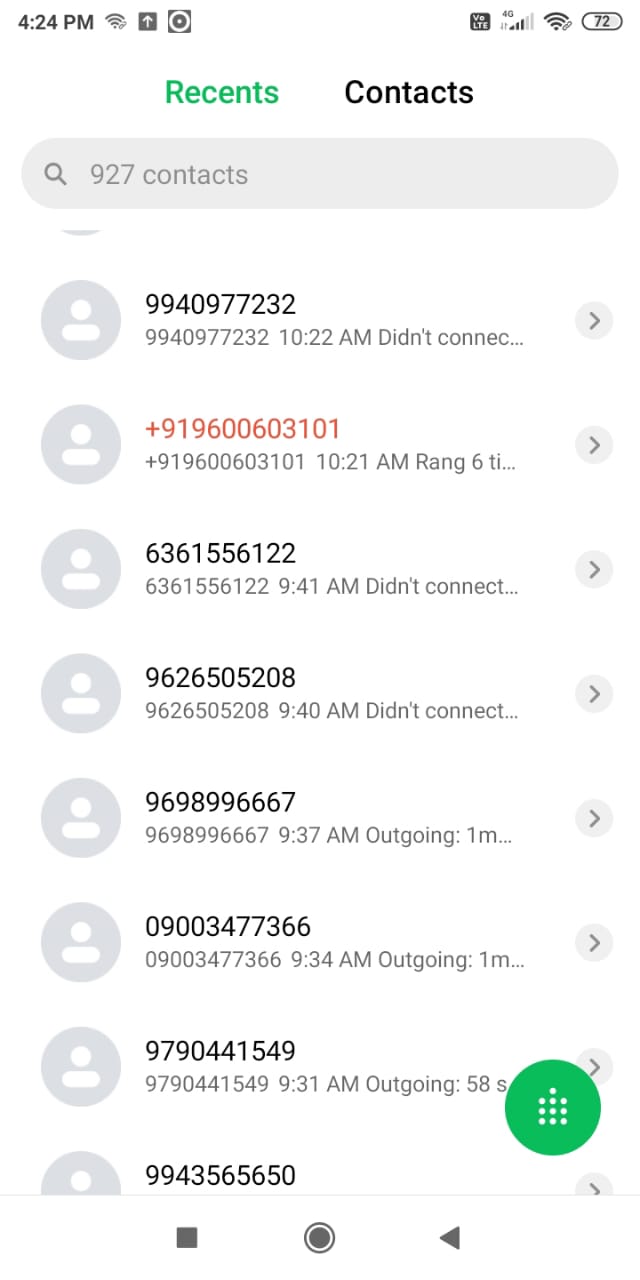View call details for +919600603101
The height and width of the screenshot is (1280, 640).
point(594,444)
